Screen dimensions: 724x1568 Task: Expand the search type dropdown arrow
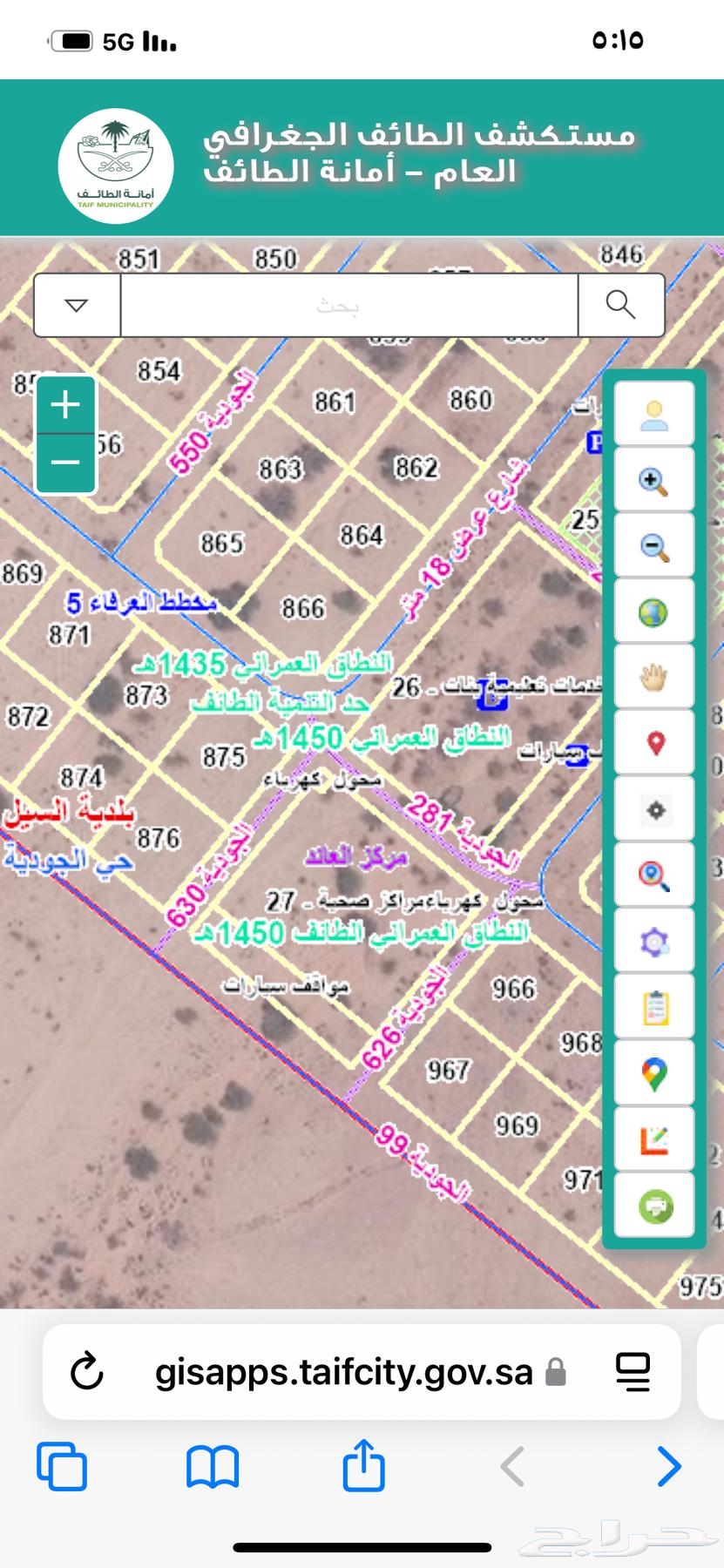click(77, 305)
